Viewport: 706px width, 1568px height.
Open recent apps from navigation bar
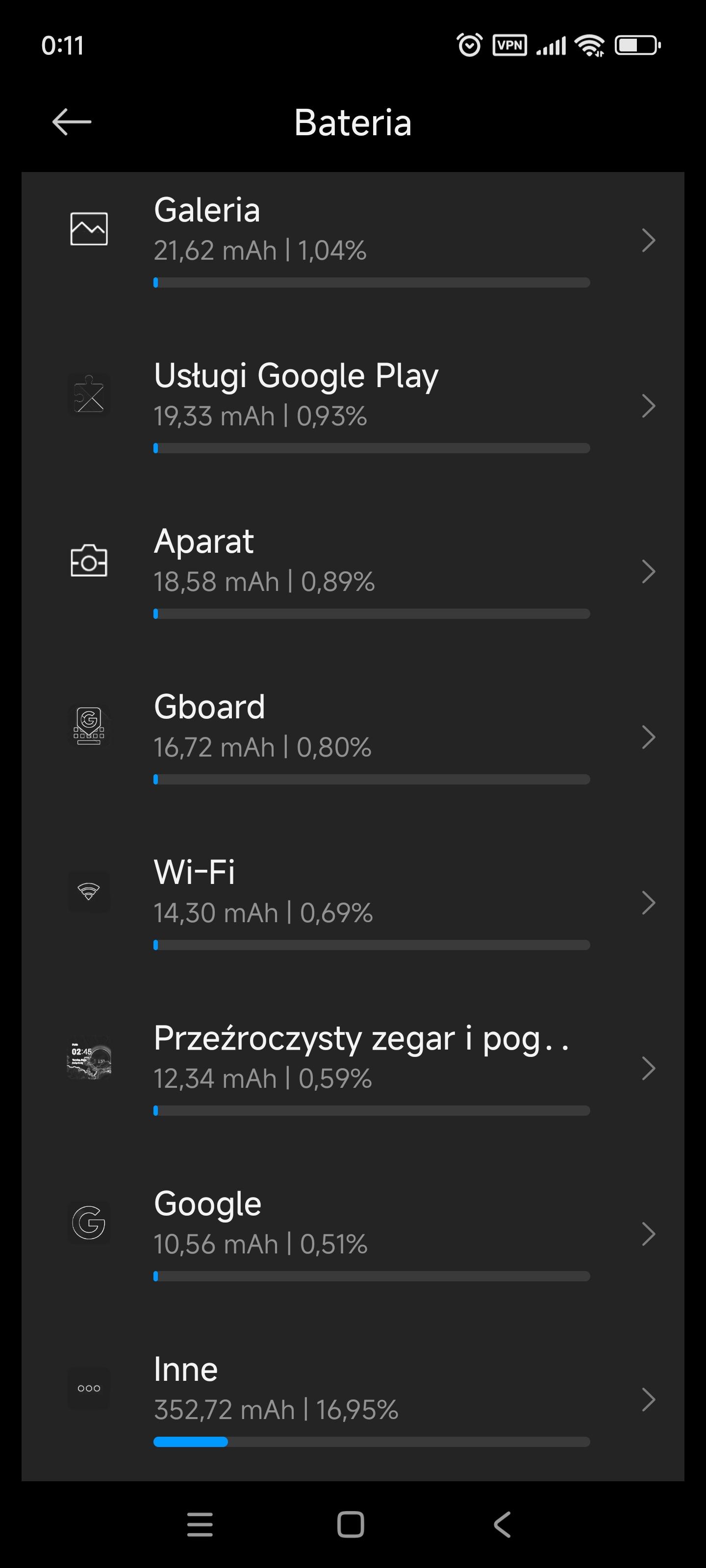(200, 1524)
